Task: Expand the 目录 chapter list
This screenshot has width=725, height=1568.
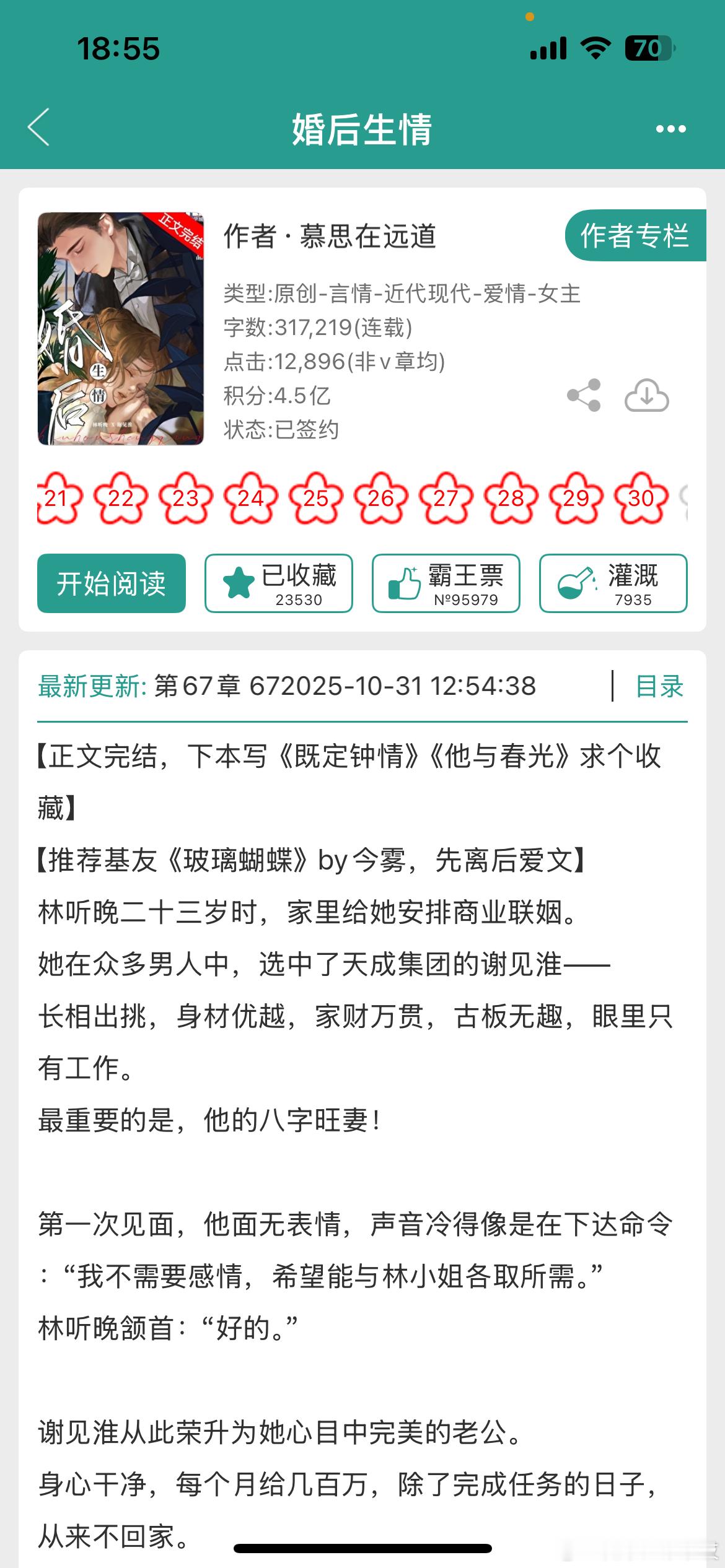Action: pos(658,686)
